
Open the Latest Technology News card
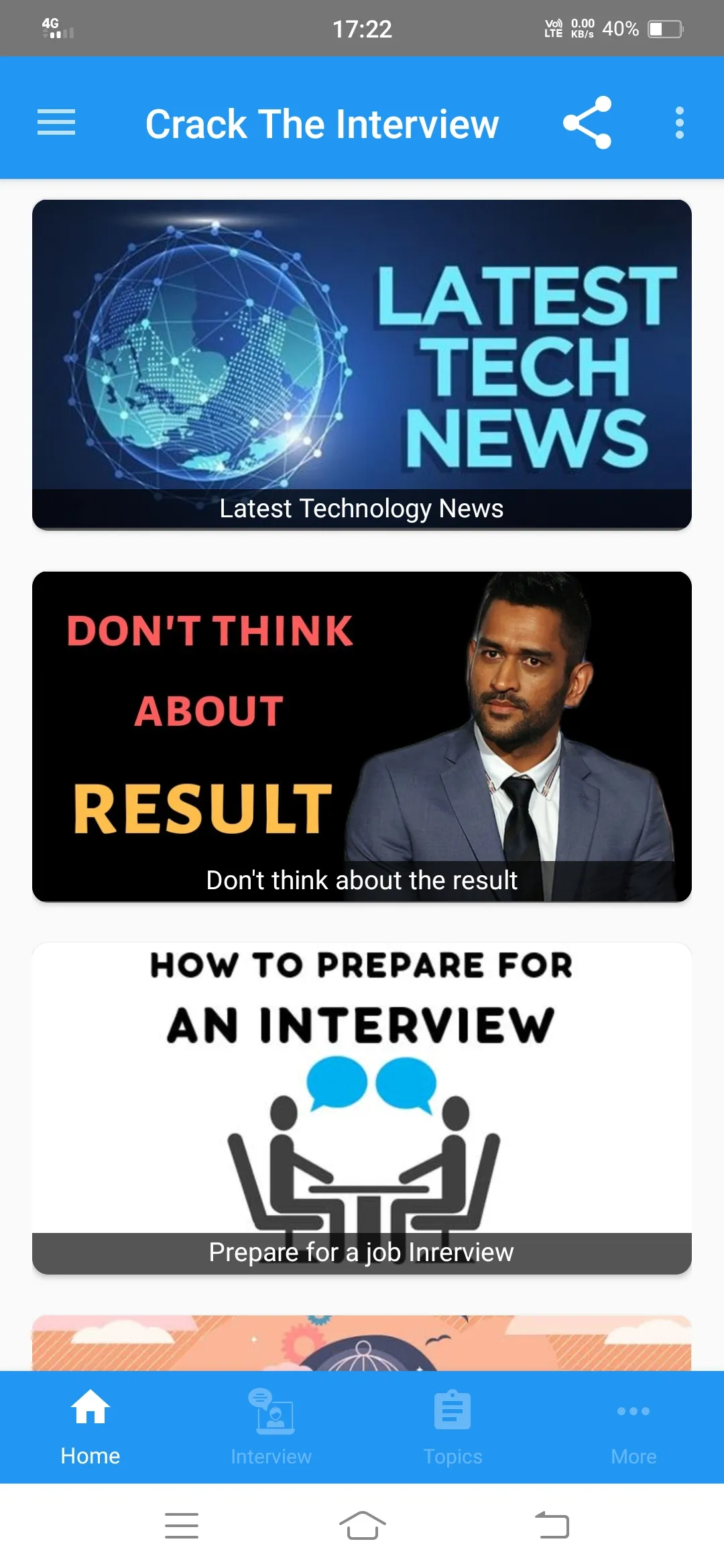click(362, 365)
